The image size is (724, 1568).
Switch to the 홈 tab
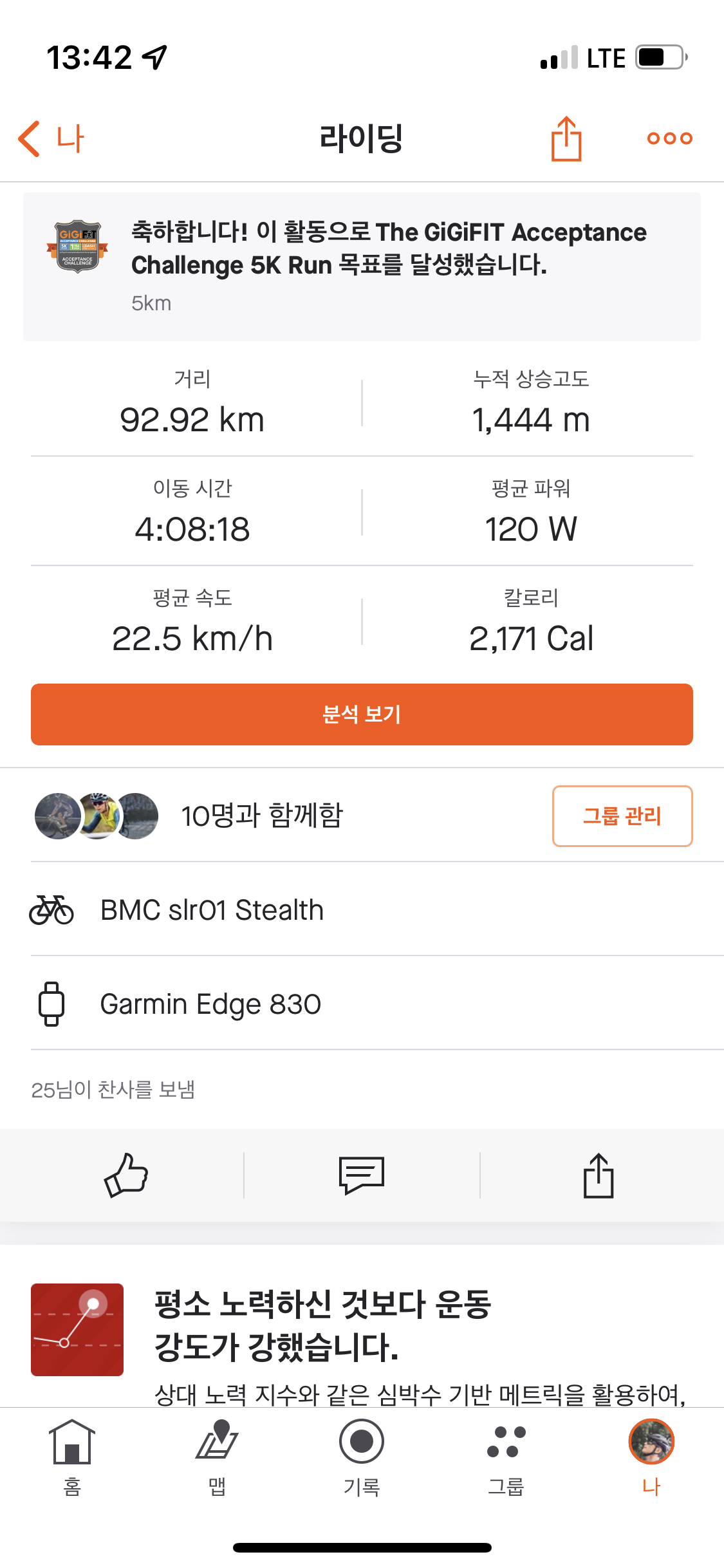[72, 1457]
